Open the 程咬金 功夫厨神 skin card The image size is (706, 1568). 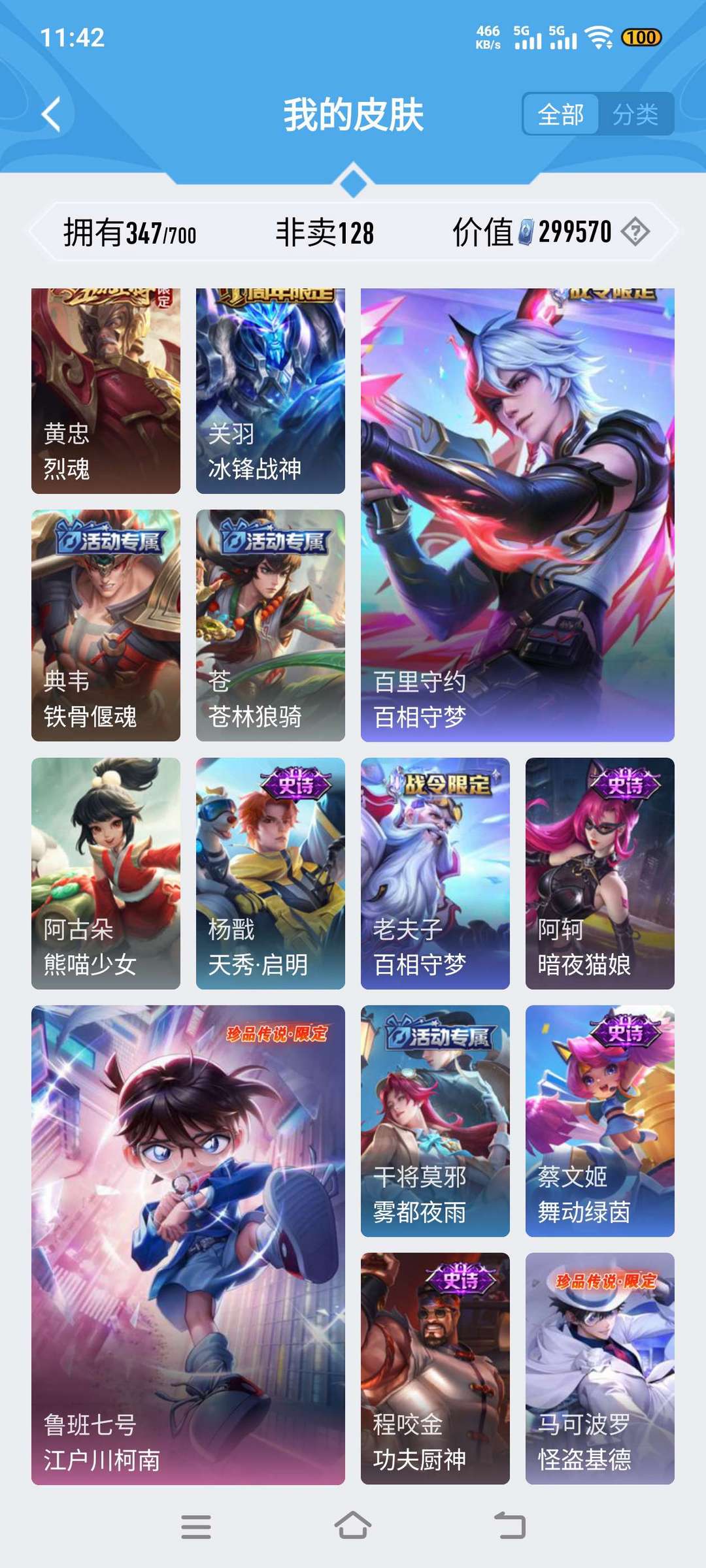[x=435, y=1368]
